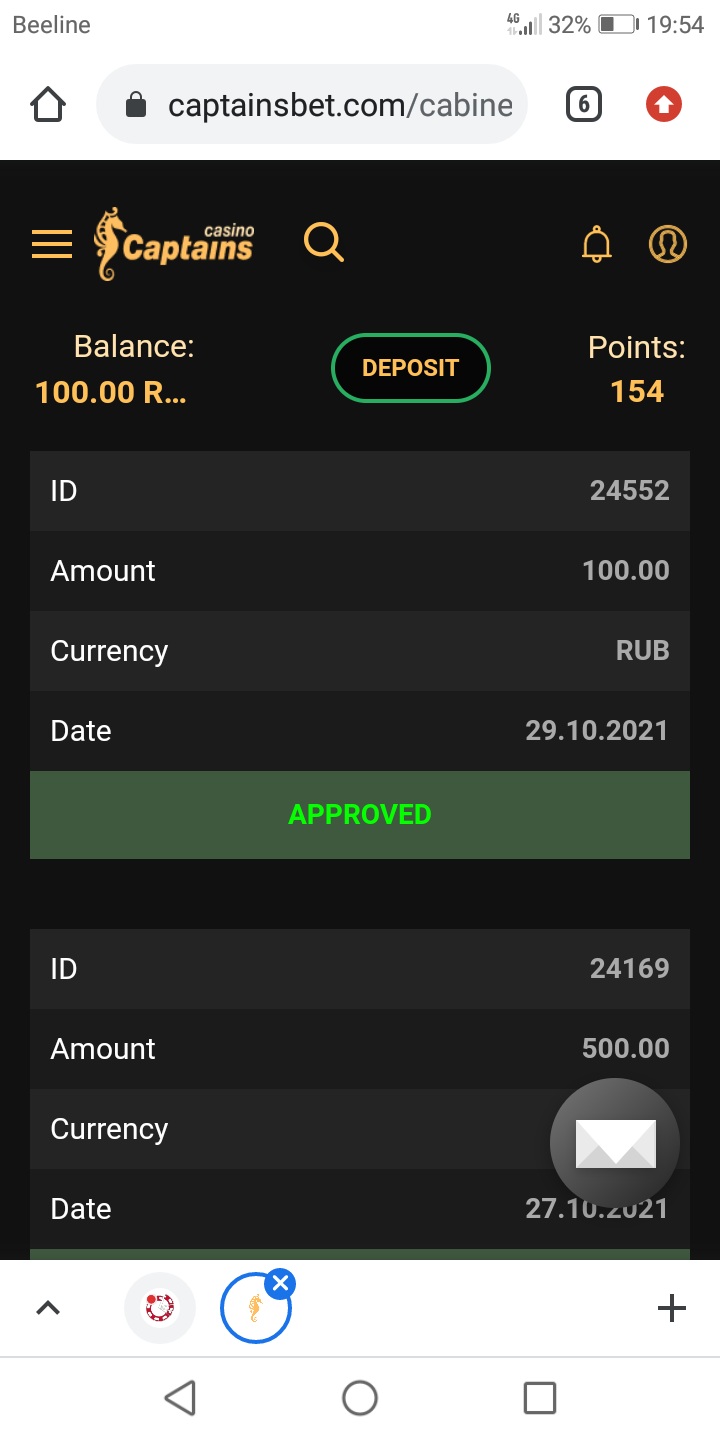Tap the search magnifier icon
720x1440 pixels.
pyautogui.click(x=323, y=243)
